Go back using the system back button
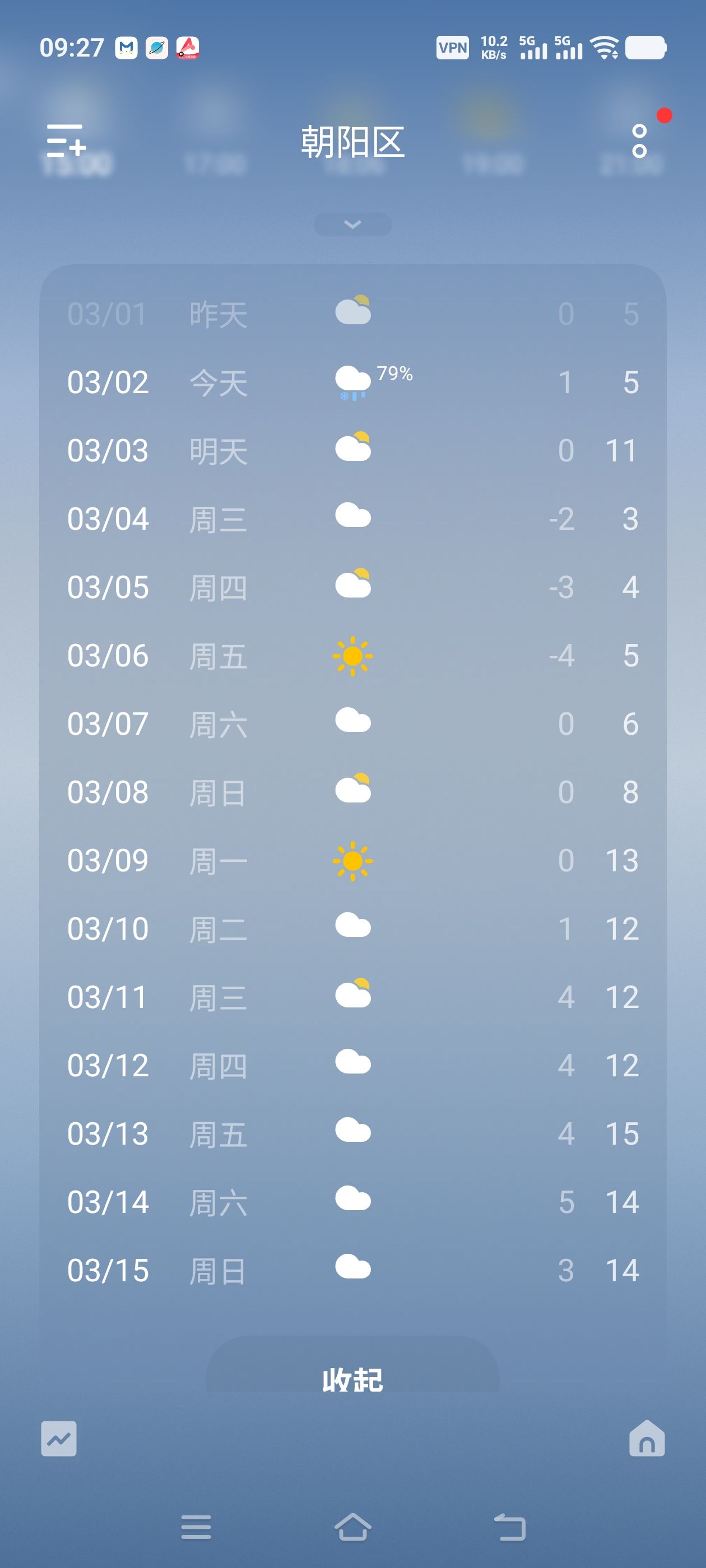The height and width of the screenshot is (1568, 706). tap(509, 1527)
